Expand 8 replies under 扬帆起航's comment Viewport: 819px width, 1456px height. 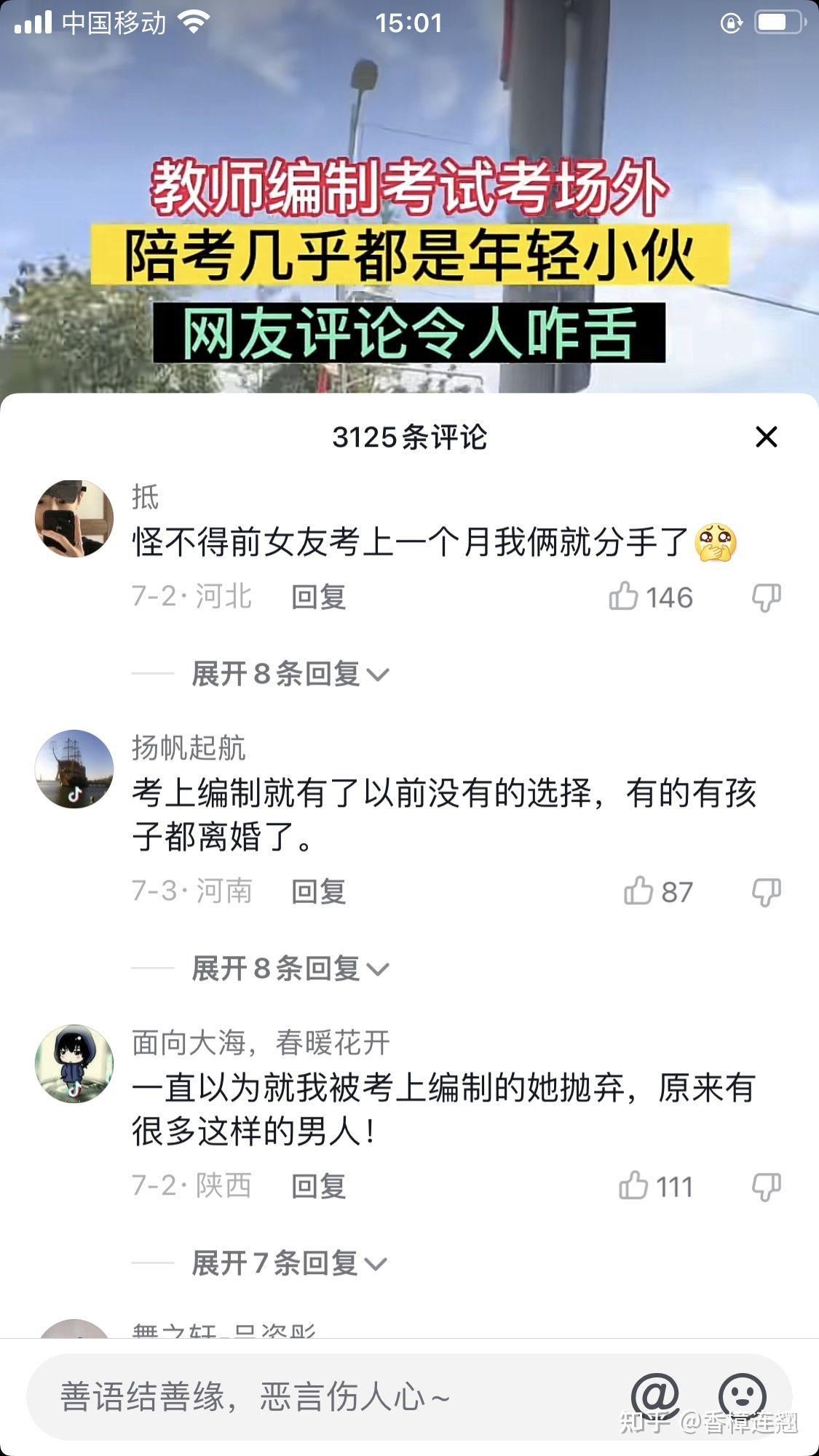(290, 969)
